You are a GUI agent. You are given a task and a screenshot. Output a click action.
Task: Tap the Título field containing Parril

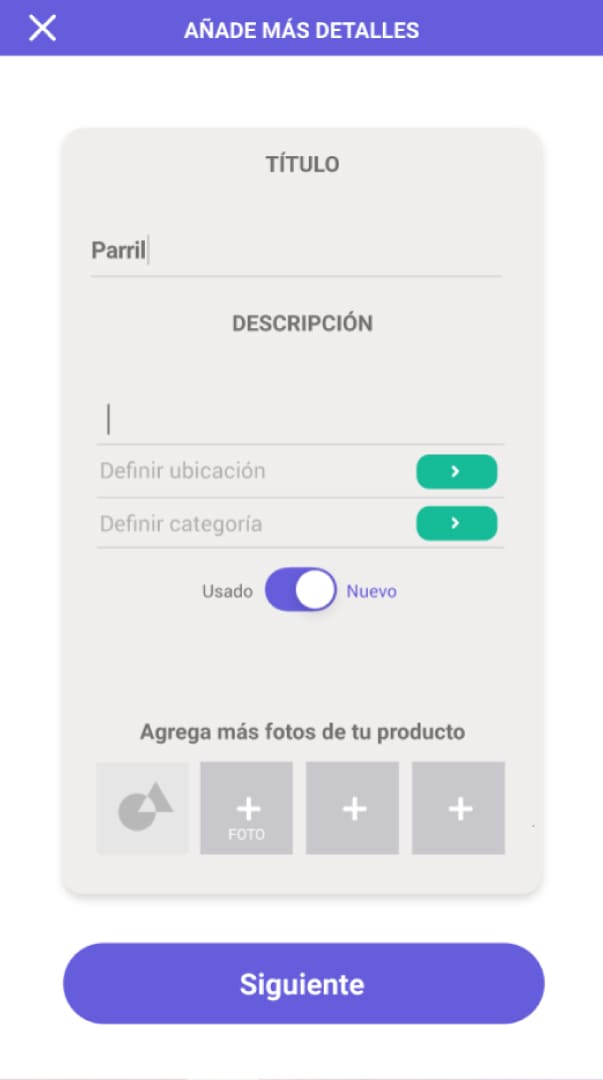(x=296, y=251)
